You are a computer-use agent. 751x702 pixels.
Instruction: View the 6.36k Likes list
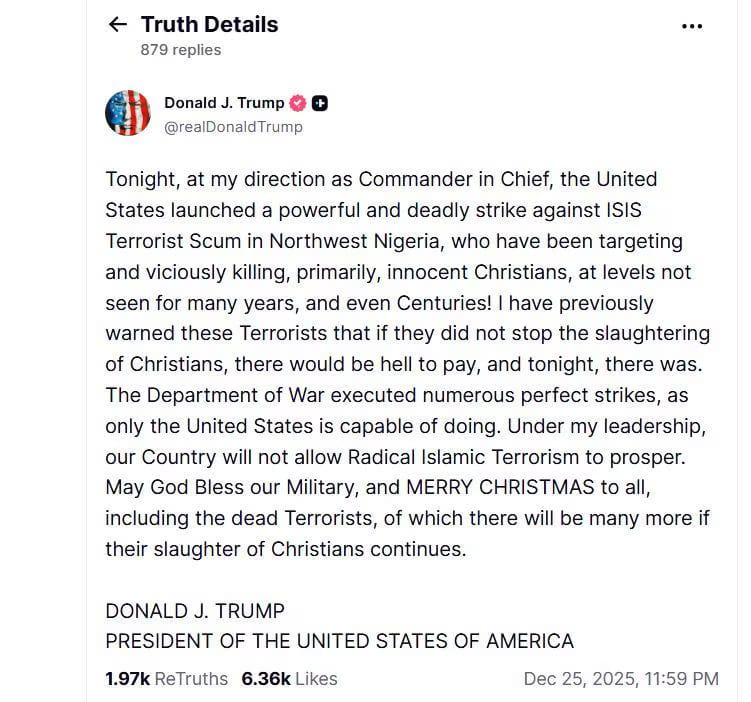pyautogui.click(x=289, y=678)
